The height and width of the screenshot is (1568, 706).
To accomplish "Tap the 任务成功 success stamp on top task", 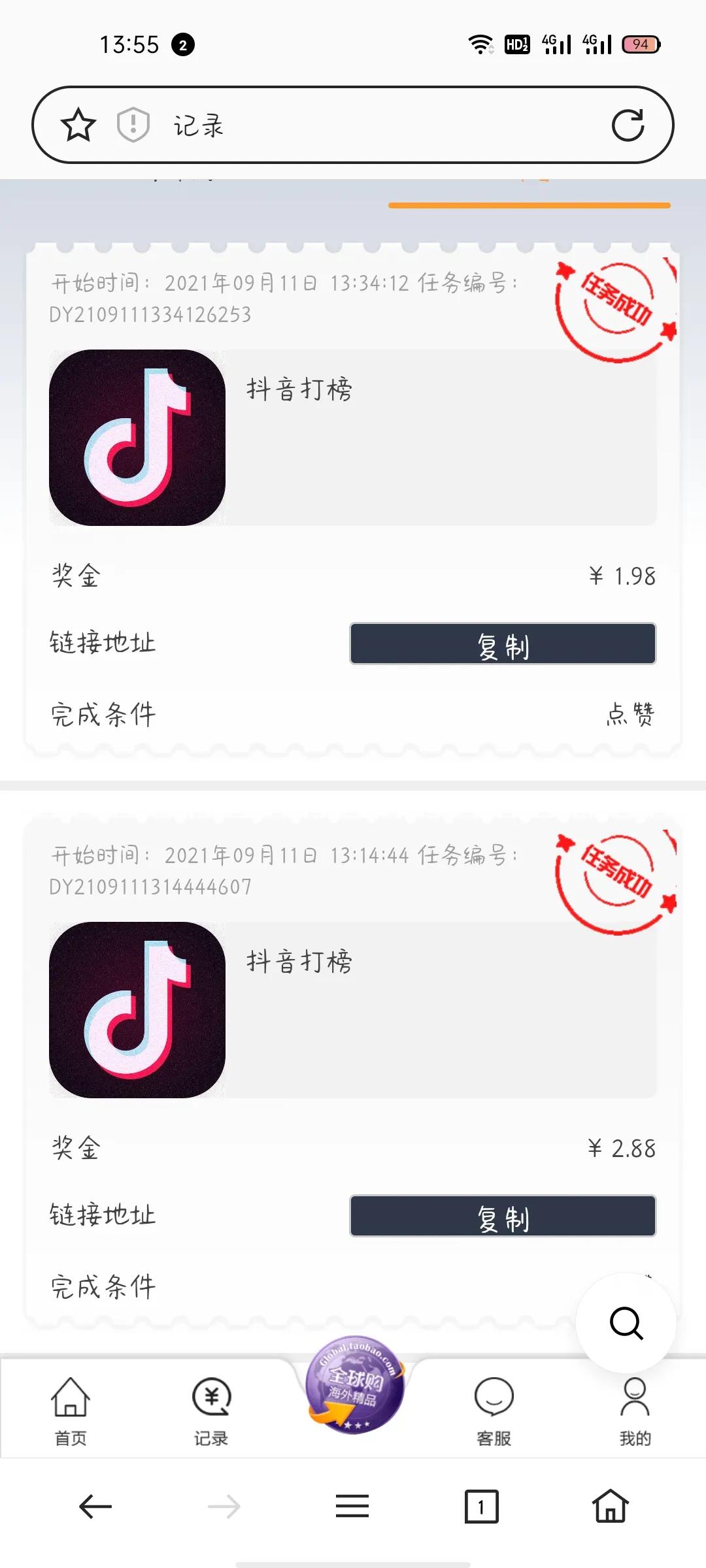I will (x=614, y=301).
